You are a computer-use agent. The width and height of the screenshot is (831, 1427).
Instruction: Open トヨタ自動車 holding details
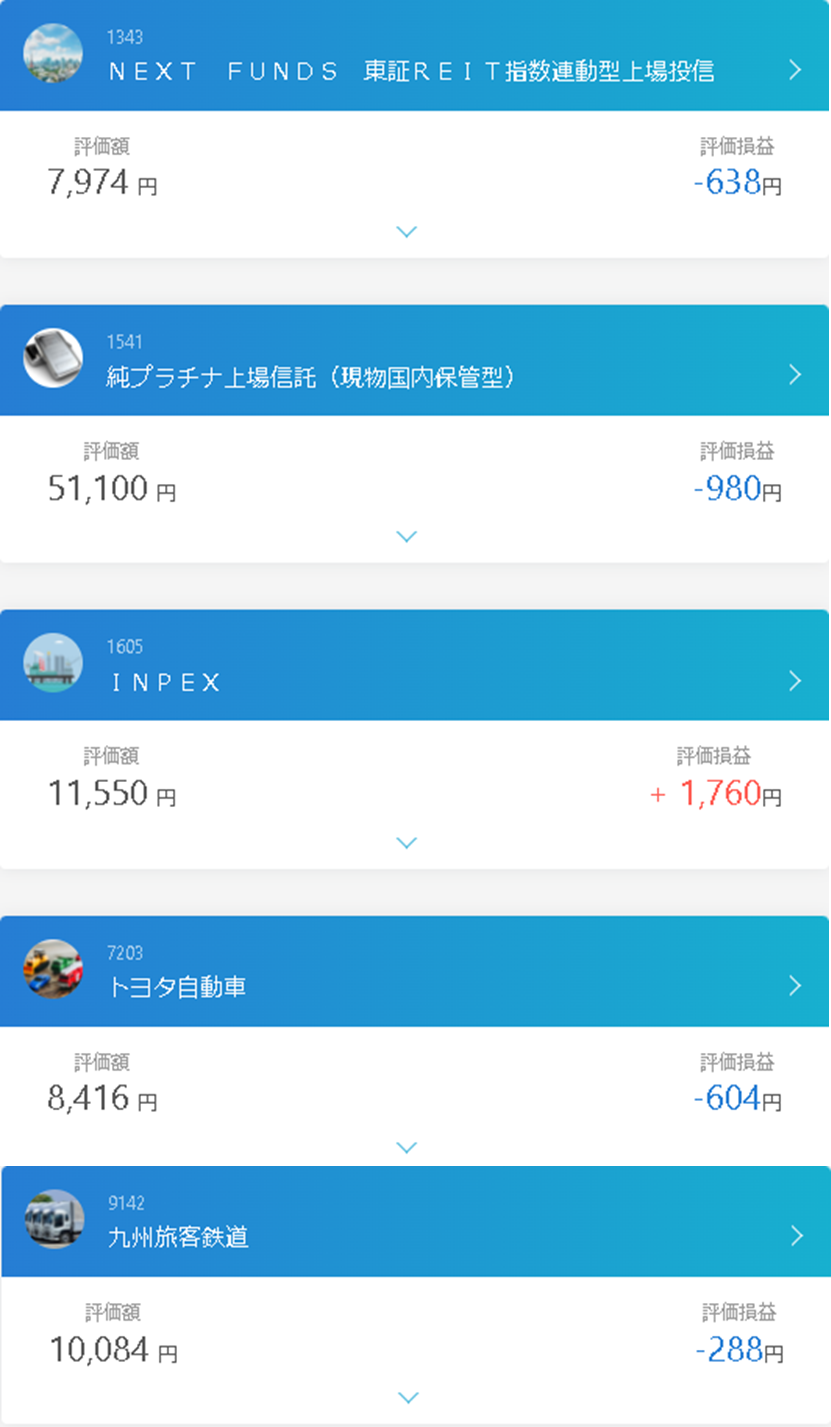[795, 986]
